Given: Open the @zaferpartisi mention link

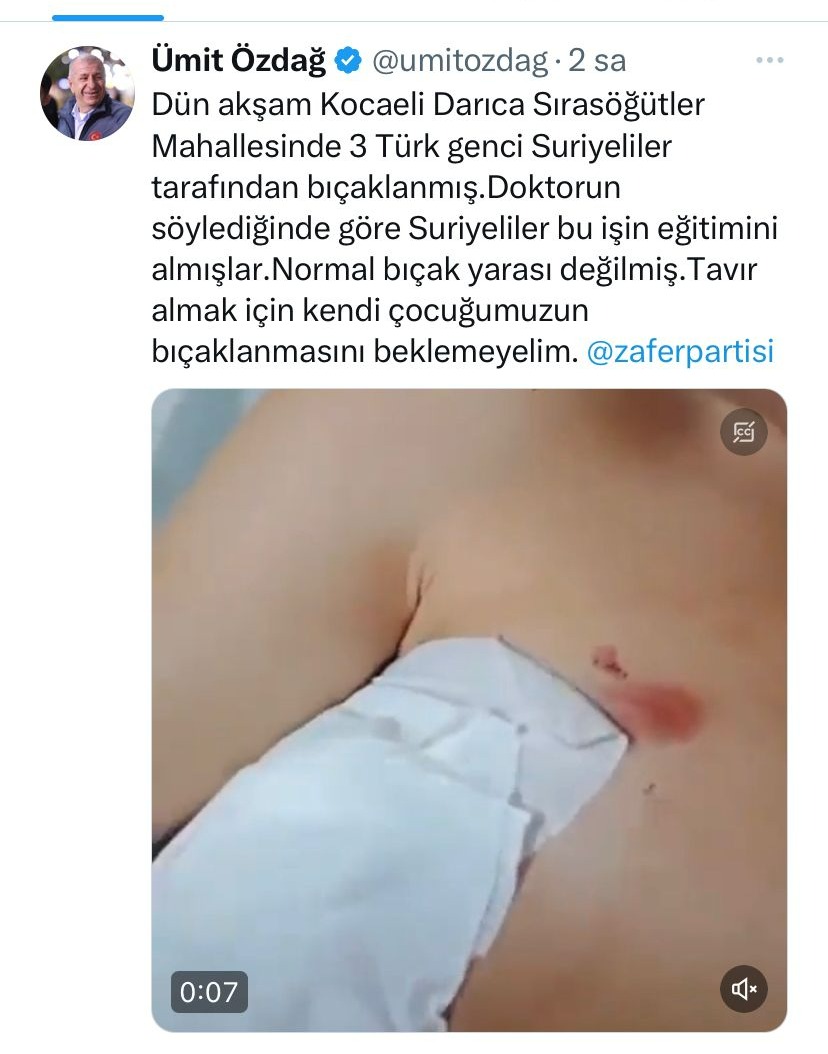Looking at the screenshot, I should tap(680, 352).
